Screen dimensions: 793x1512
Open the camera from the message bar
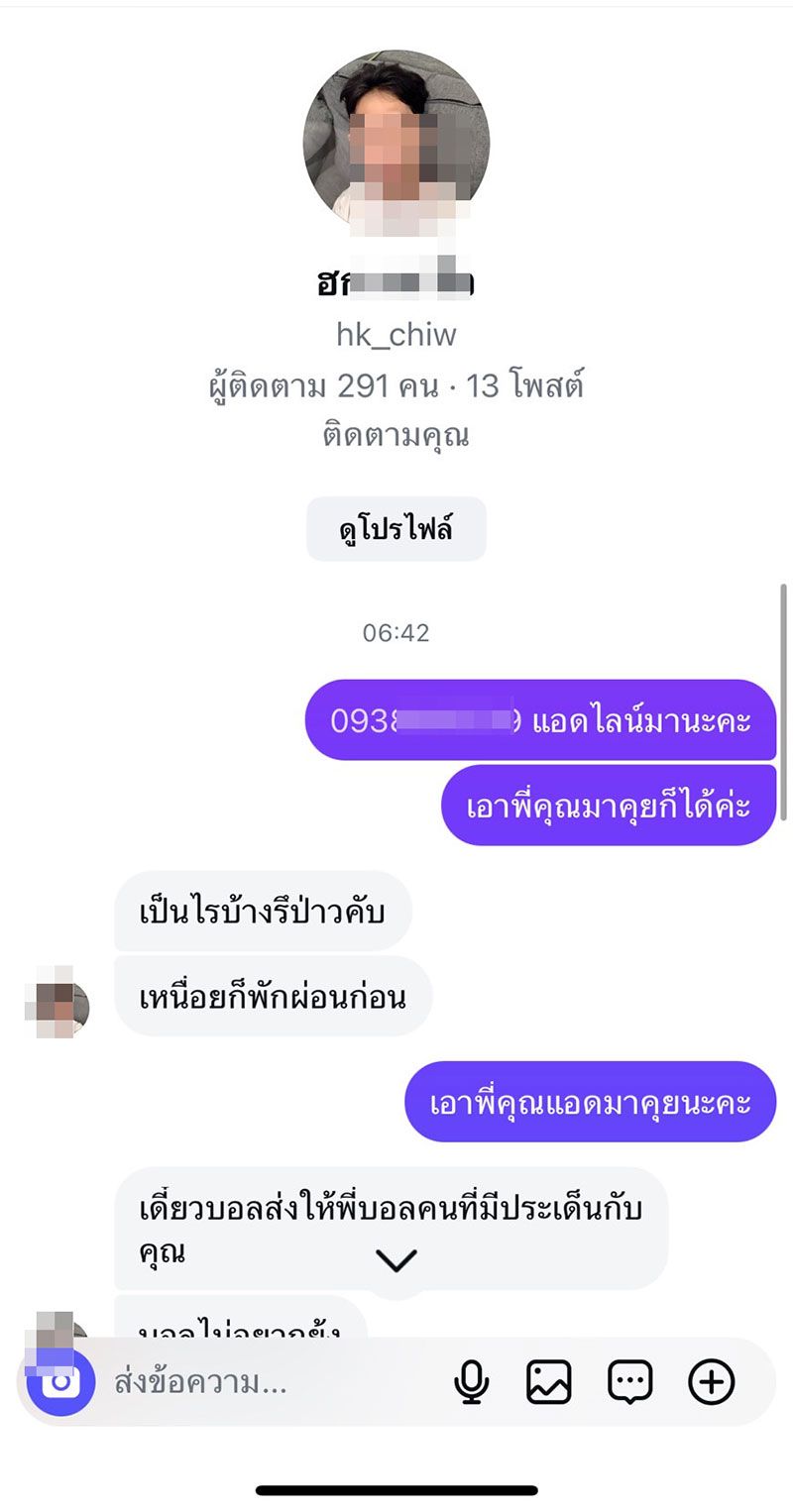[x=60, y=1380]
